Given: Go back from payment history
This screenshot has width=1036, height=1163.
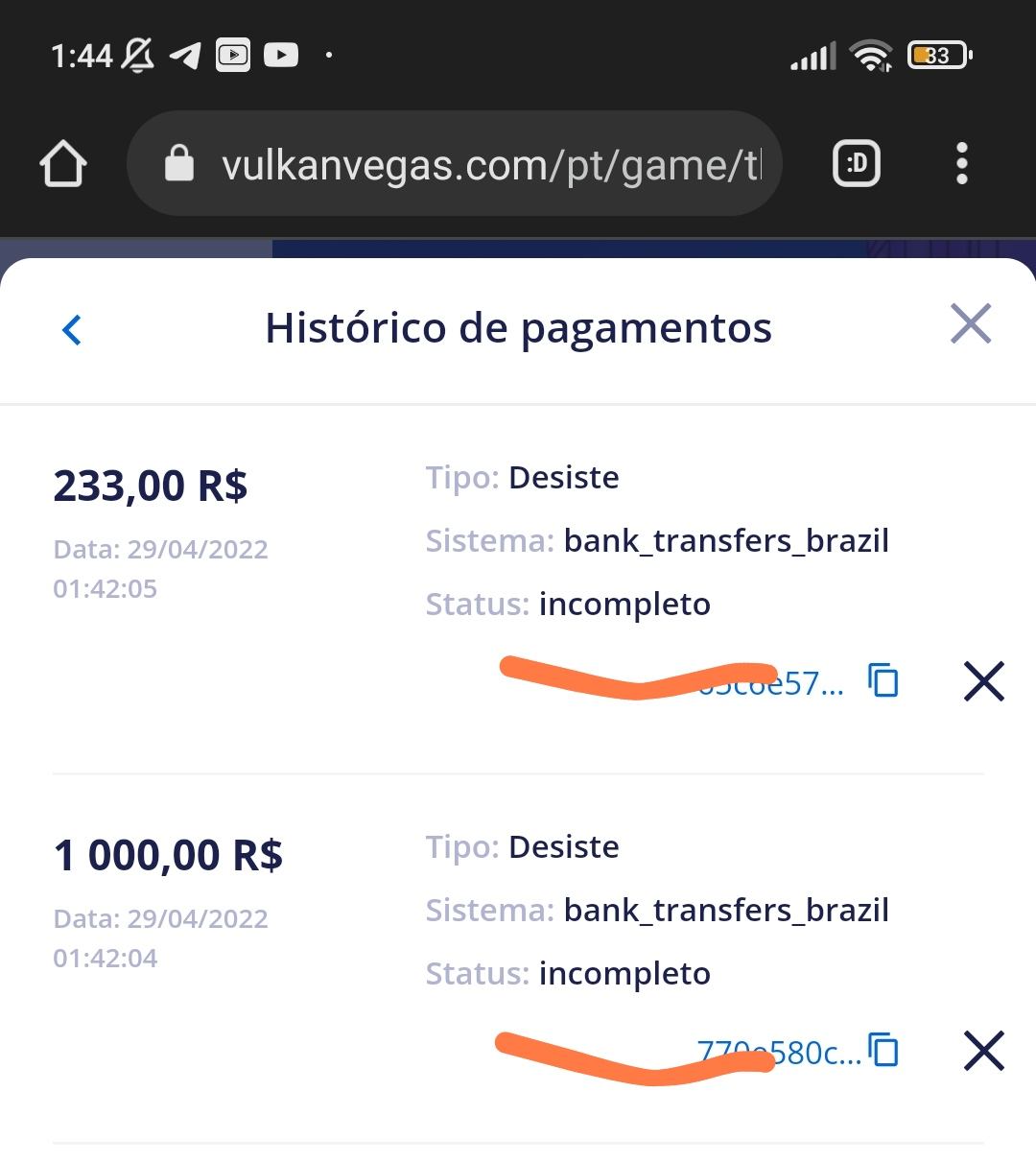Looking at the screenshot, I should (72, 329).
